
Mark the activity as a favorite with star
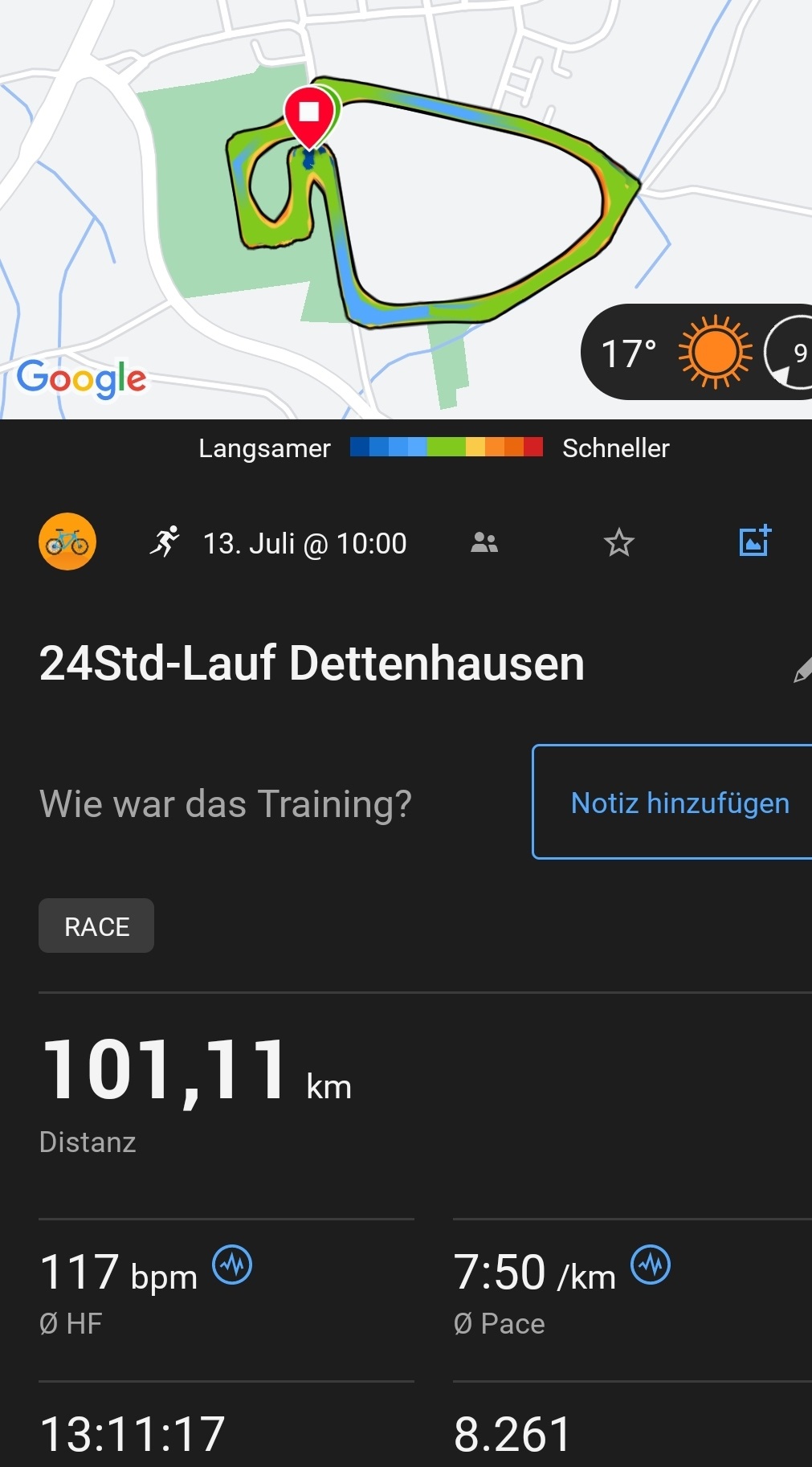tap(619, 543)
